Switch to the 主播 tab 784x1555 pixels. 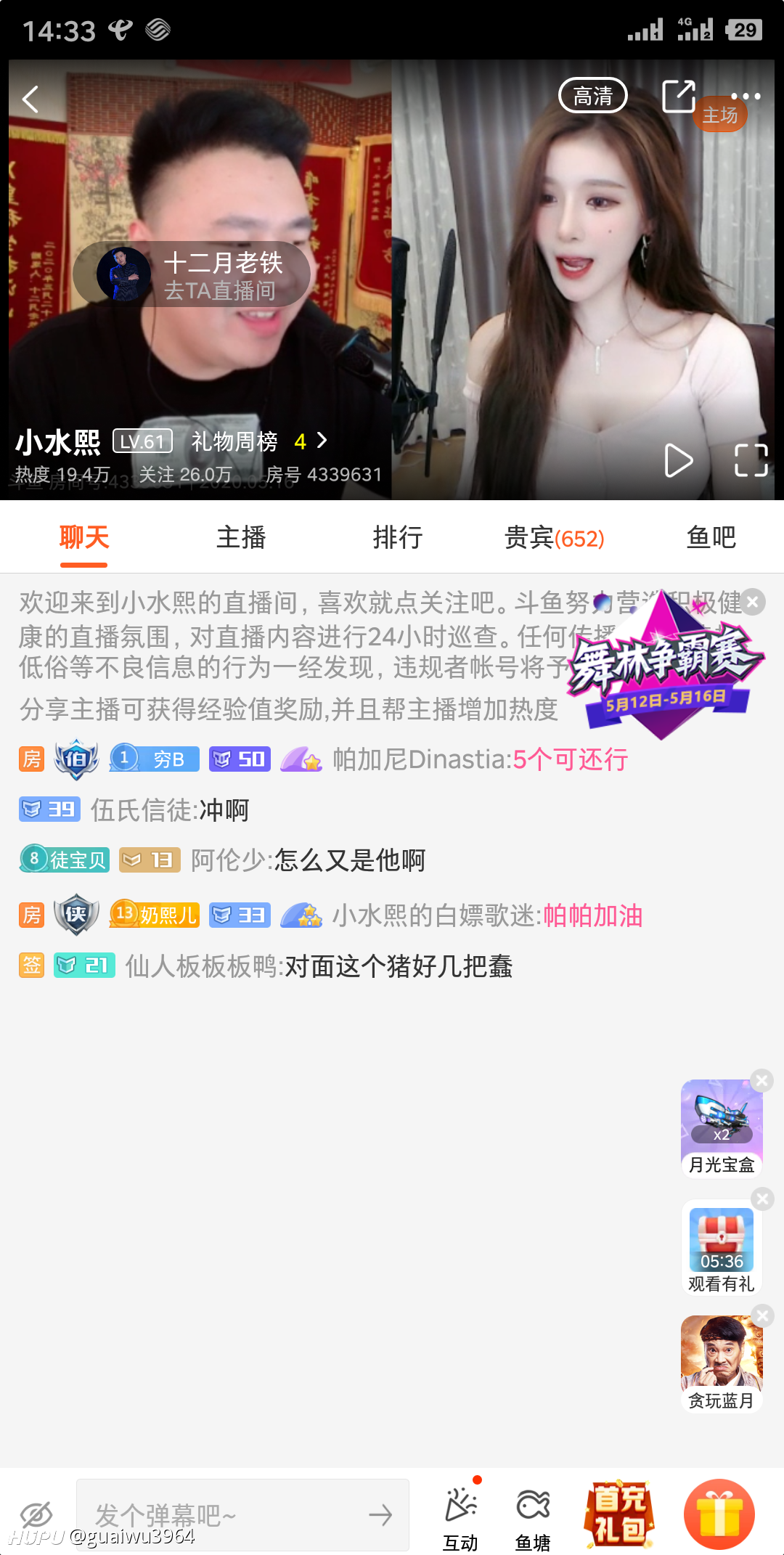[241, 537]
